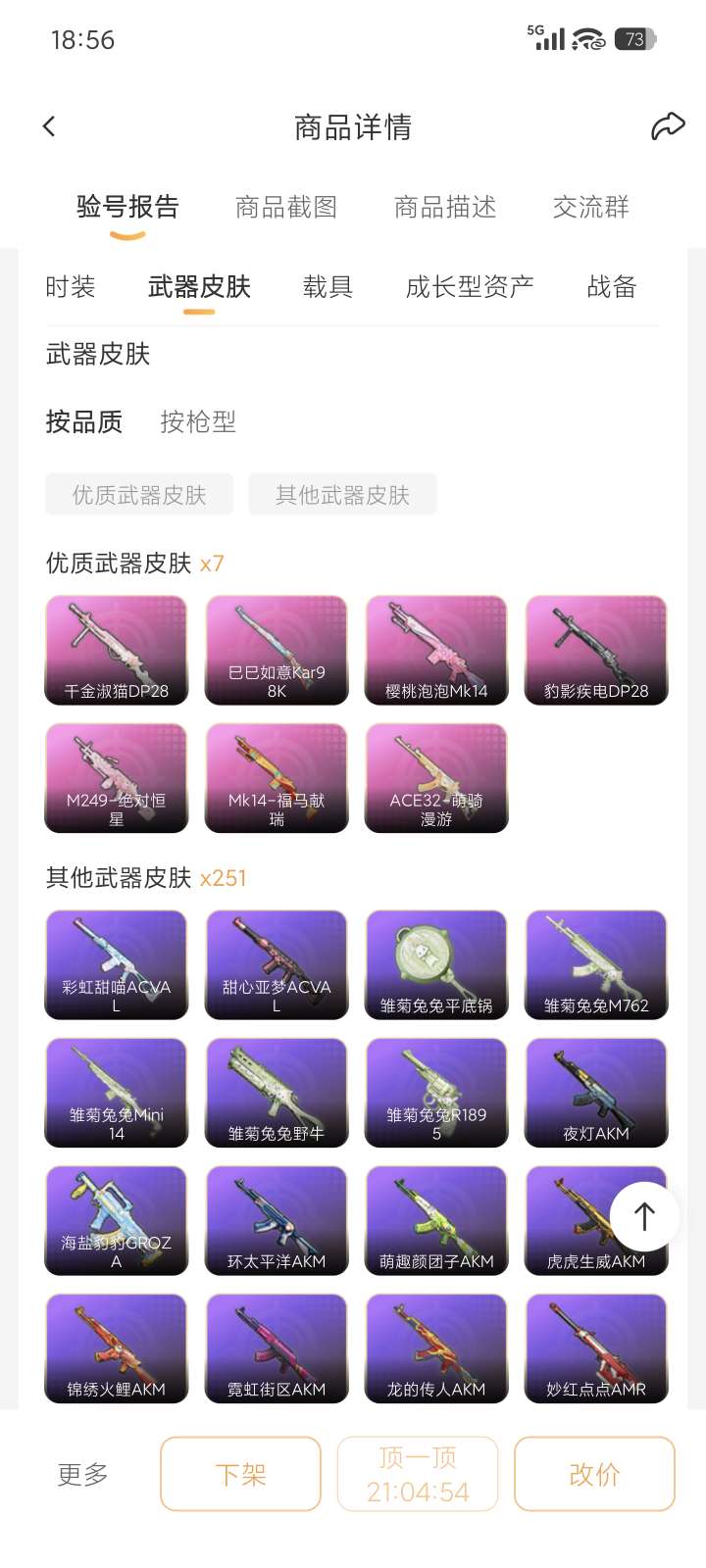Open the 更多 options

[82, 1474]
